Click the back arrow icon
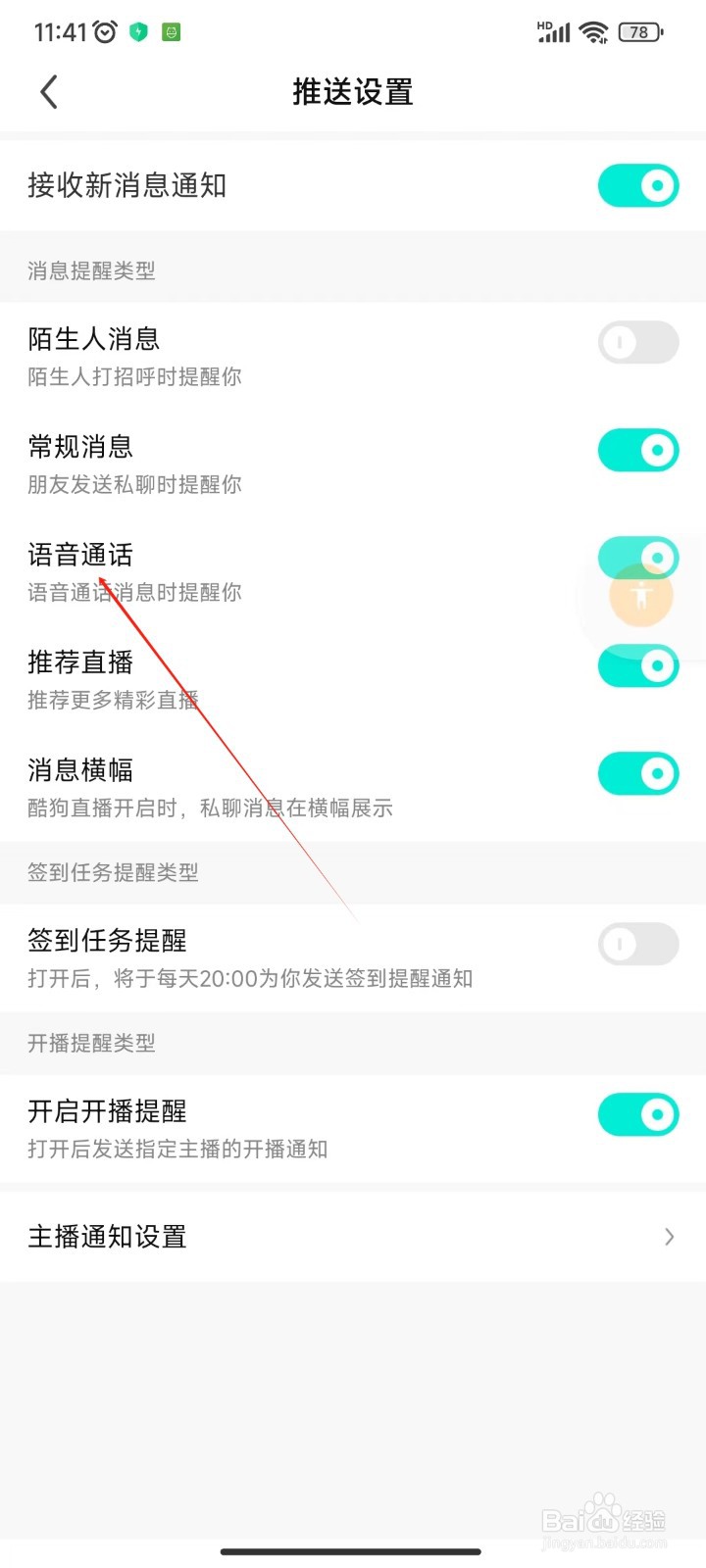 [48, 90]
